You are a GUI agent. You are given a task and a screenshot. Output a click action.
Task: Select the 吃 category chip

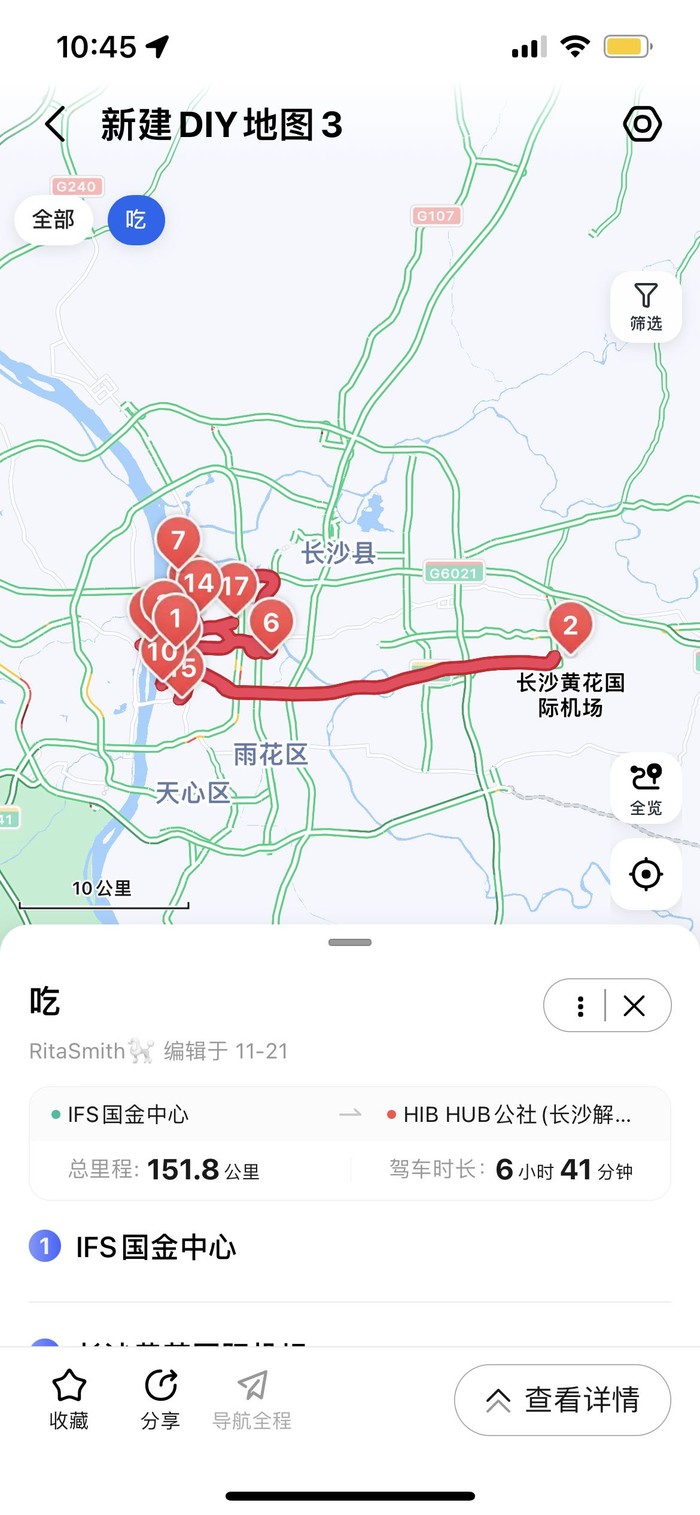click(136, 220)
